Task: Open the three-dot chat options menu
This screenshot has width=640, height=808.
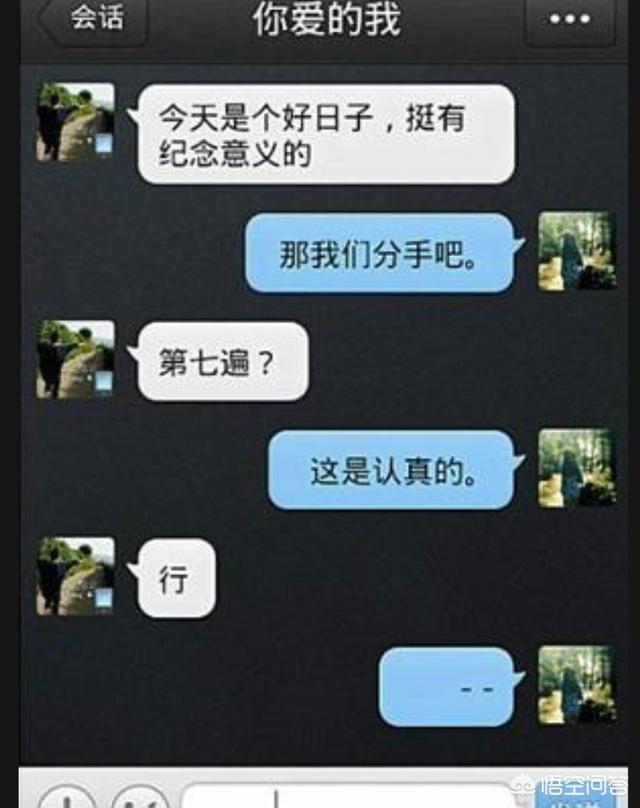Action: pos(570,21)
